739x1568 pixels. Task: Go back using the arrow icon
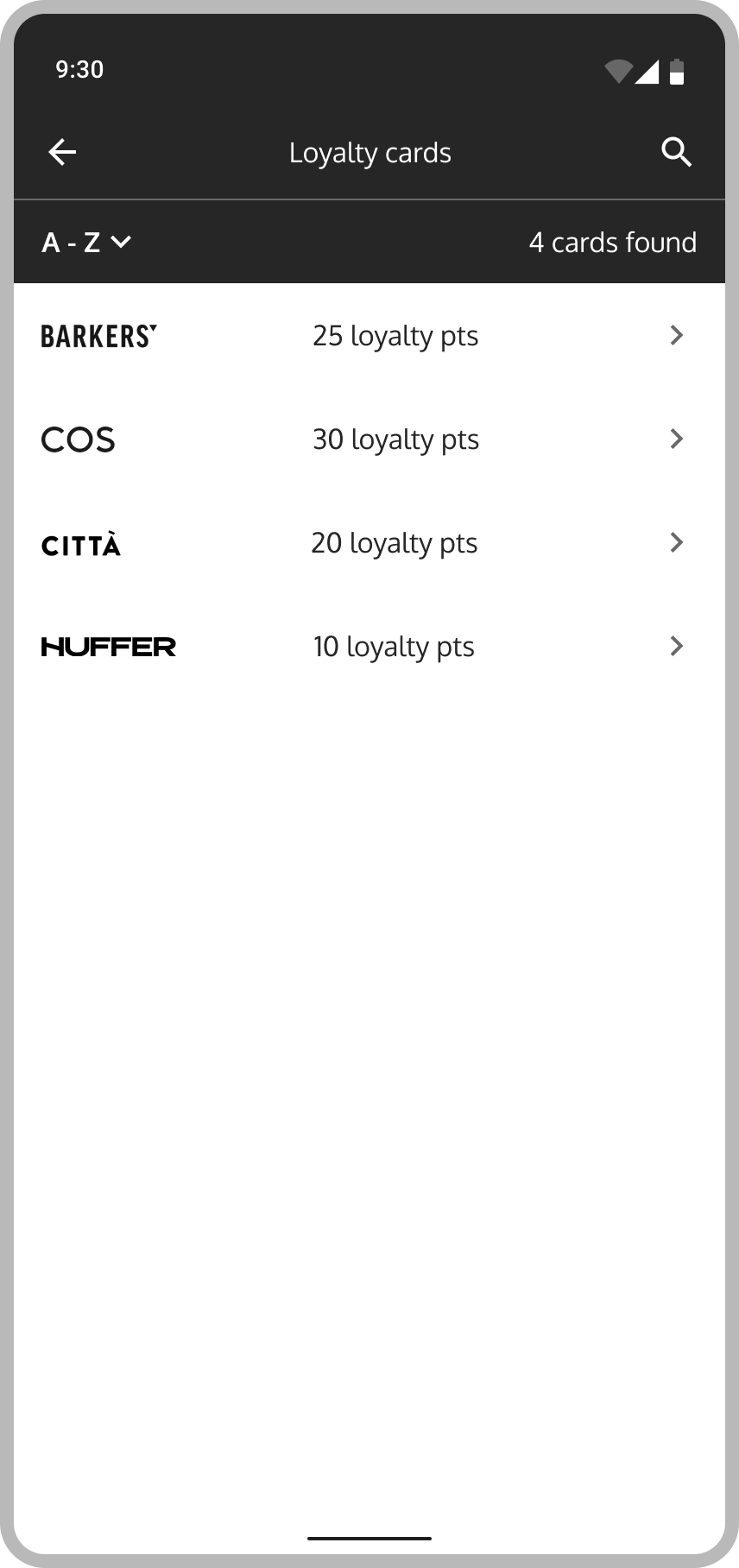pos(62,153)
